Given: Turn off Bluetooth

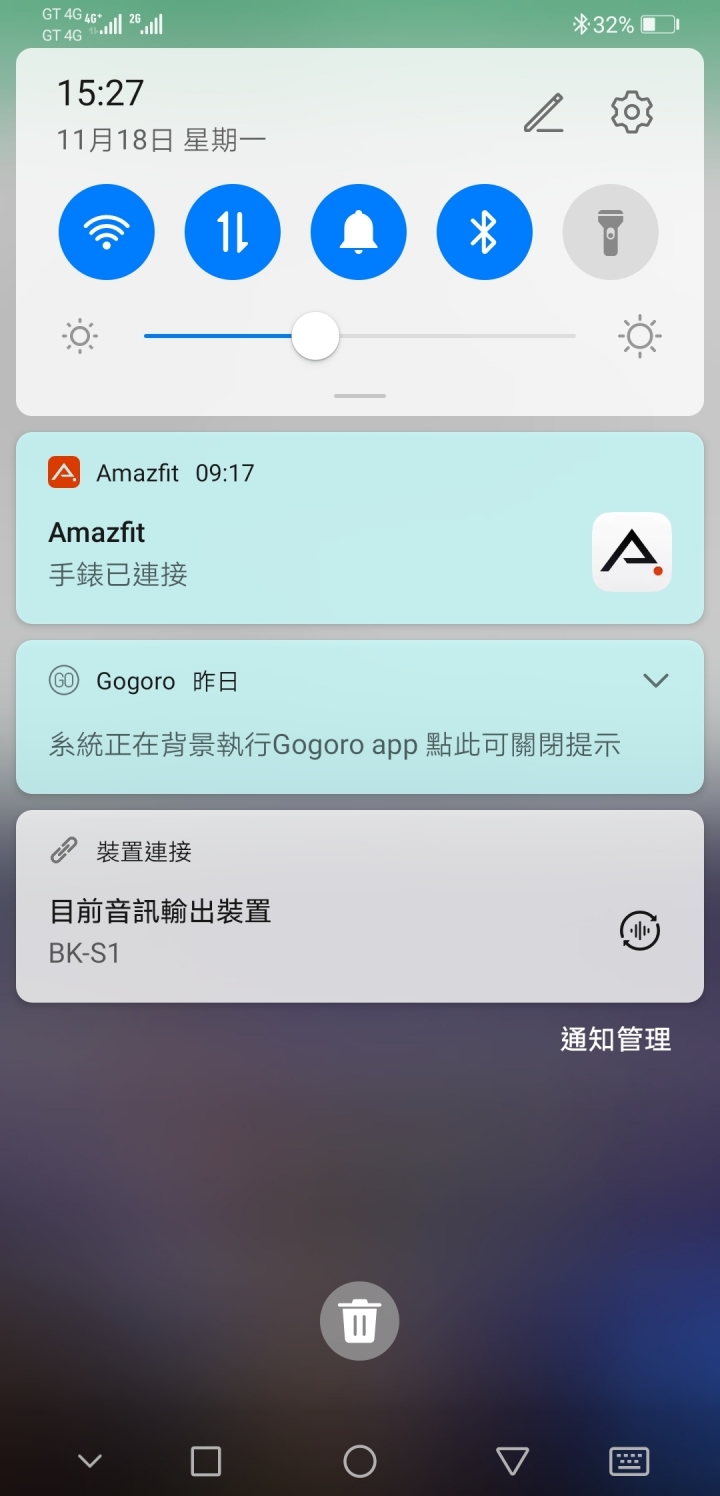Looking at the screenshot, I should click(485, 232).
